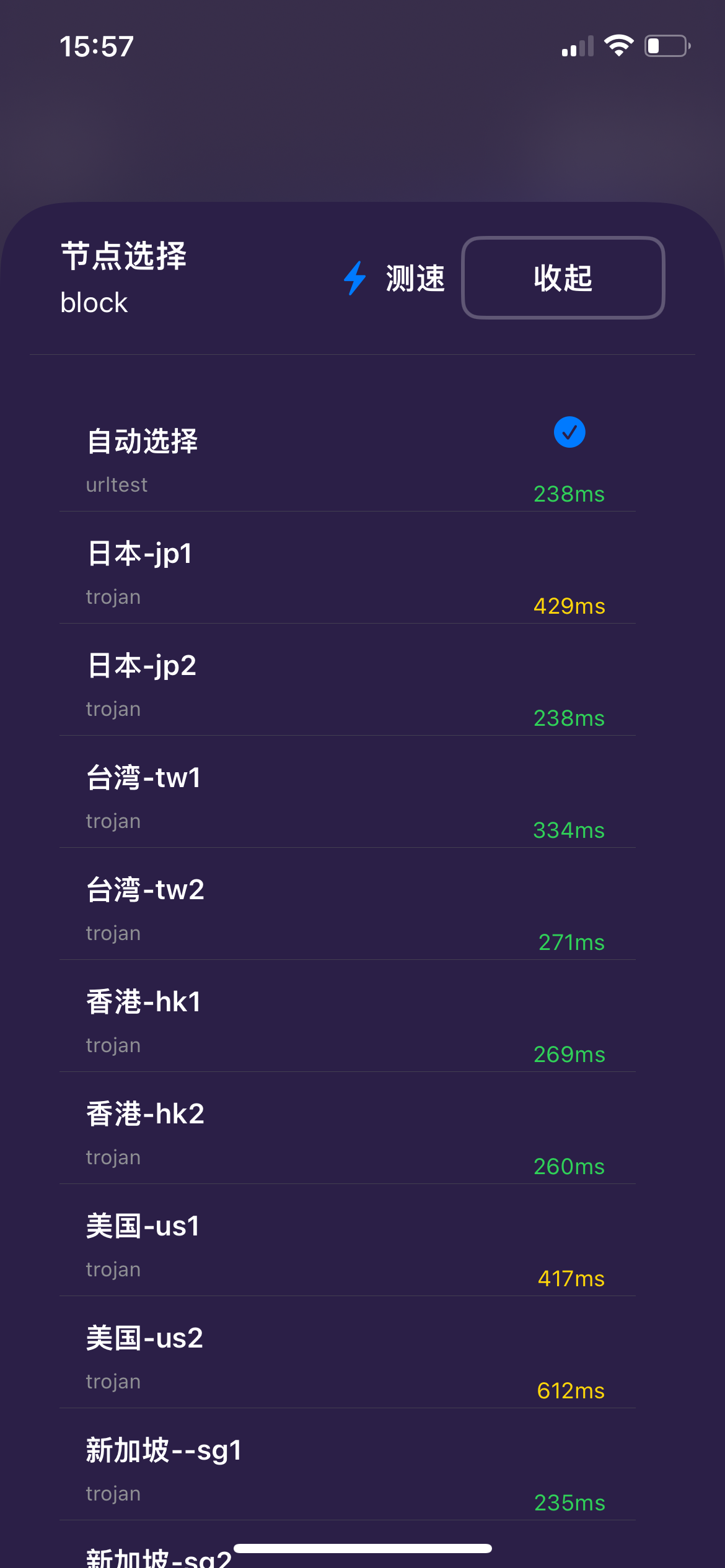Connect via the 香港-hk1 node
This screenshot has width=725, height=1568.
click(x=348, y=1016)
